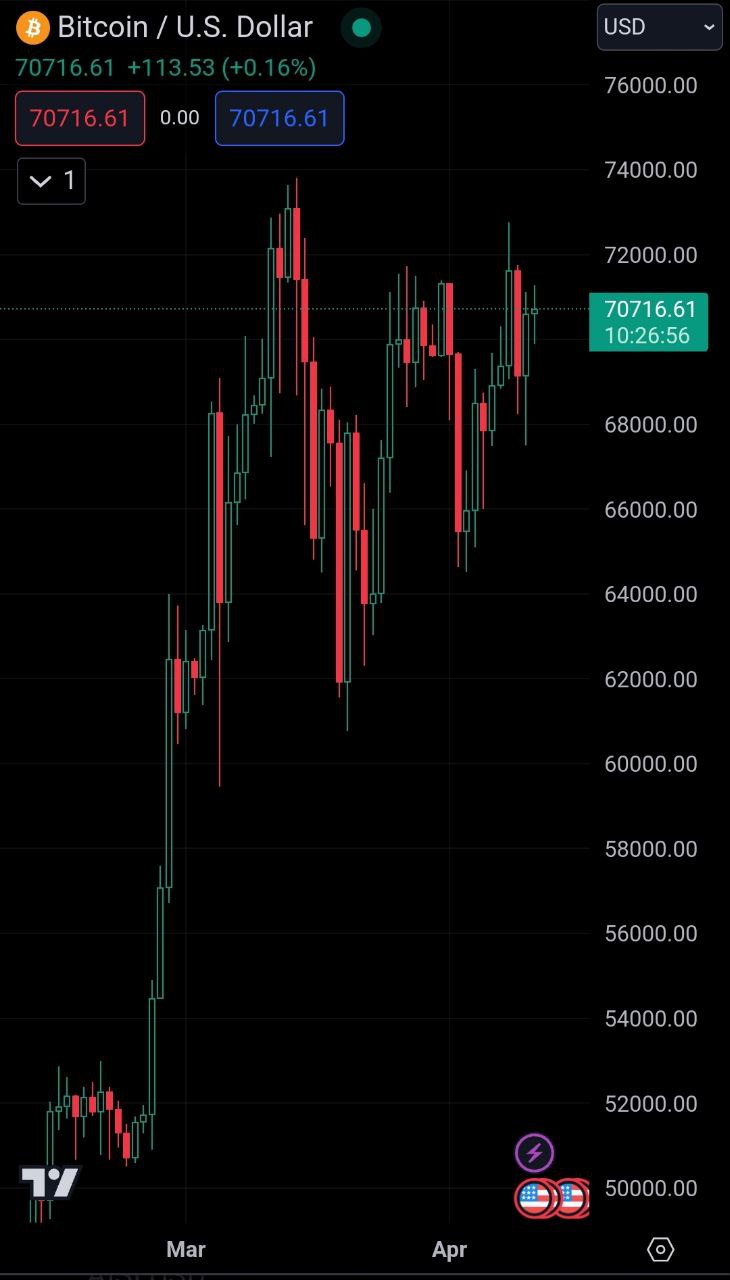
Task: Open the USD currency dropdown
Action: [659, 27]
